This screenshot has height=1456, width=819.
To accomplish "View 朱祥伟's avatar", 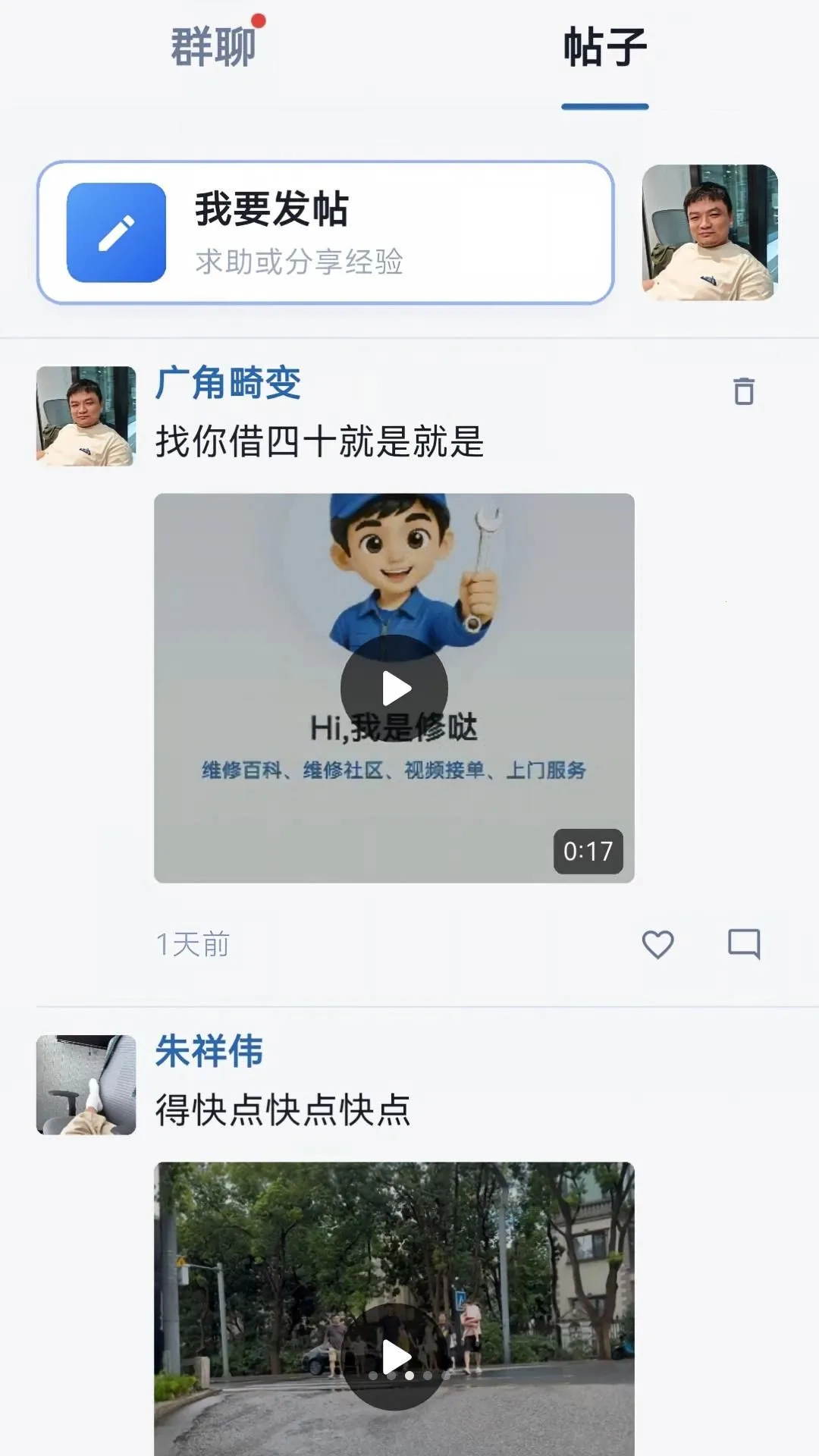I will [86, 1084].
